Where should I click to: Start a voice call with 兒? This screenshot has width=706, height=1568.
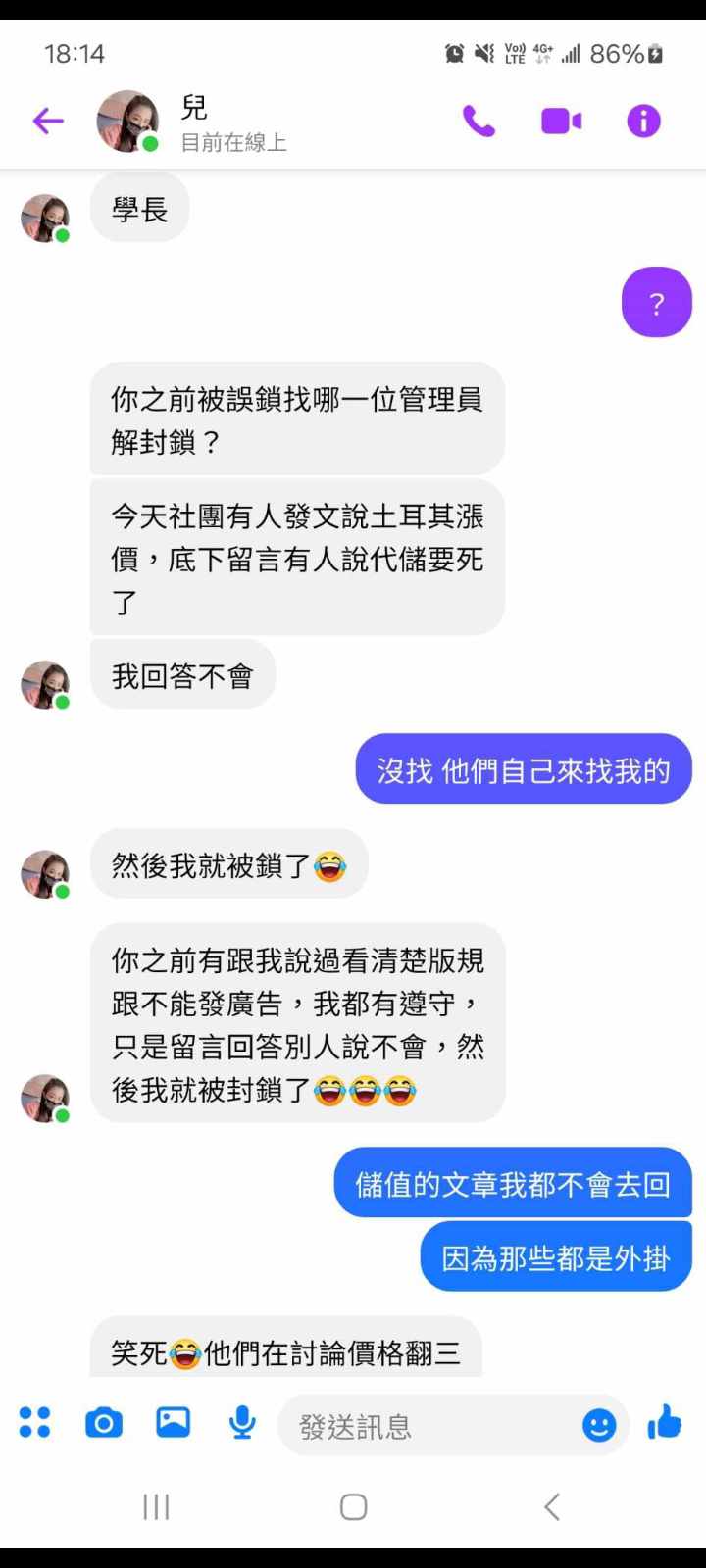(x=479, y=122)
